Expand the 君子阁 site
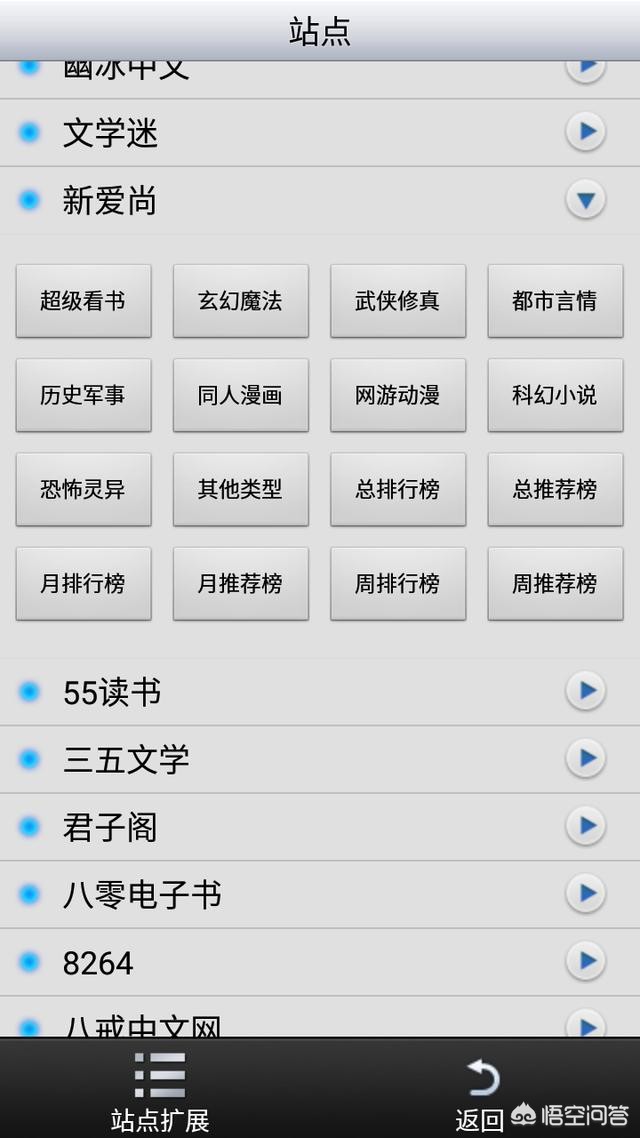Viewport: 640px width, 1138px height. 585,827
